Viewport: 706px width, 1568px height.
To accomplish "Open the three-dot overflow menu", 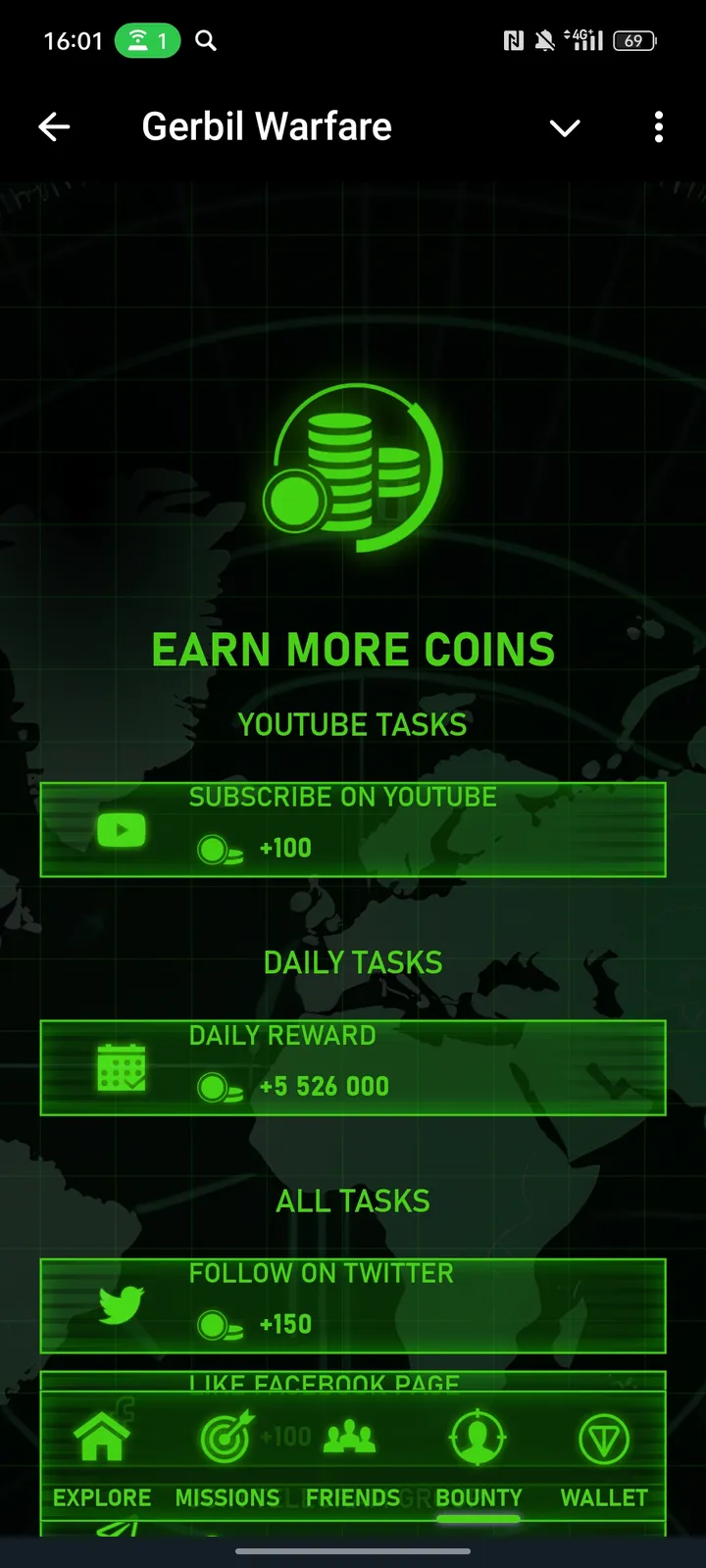I will tap(658, 126).
